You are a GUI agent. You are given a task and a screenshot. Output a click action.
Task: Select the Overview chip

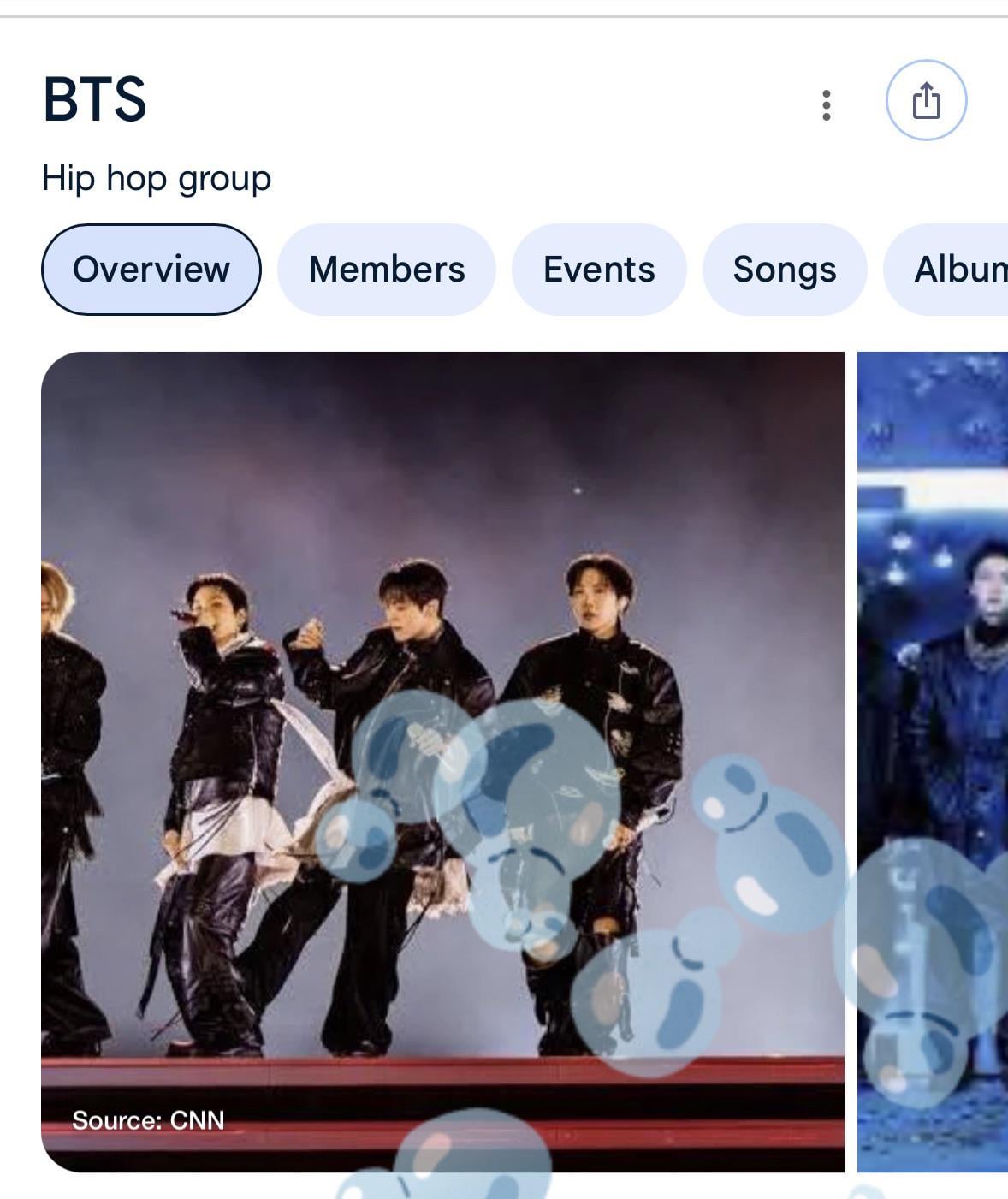pyautogui.click(x=151, y=270)
